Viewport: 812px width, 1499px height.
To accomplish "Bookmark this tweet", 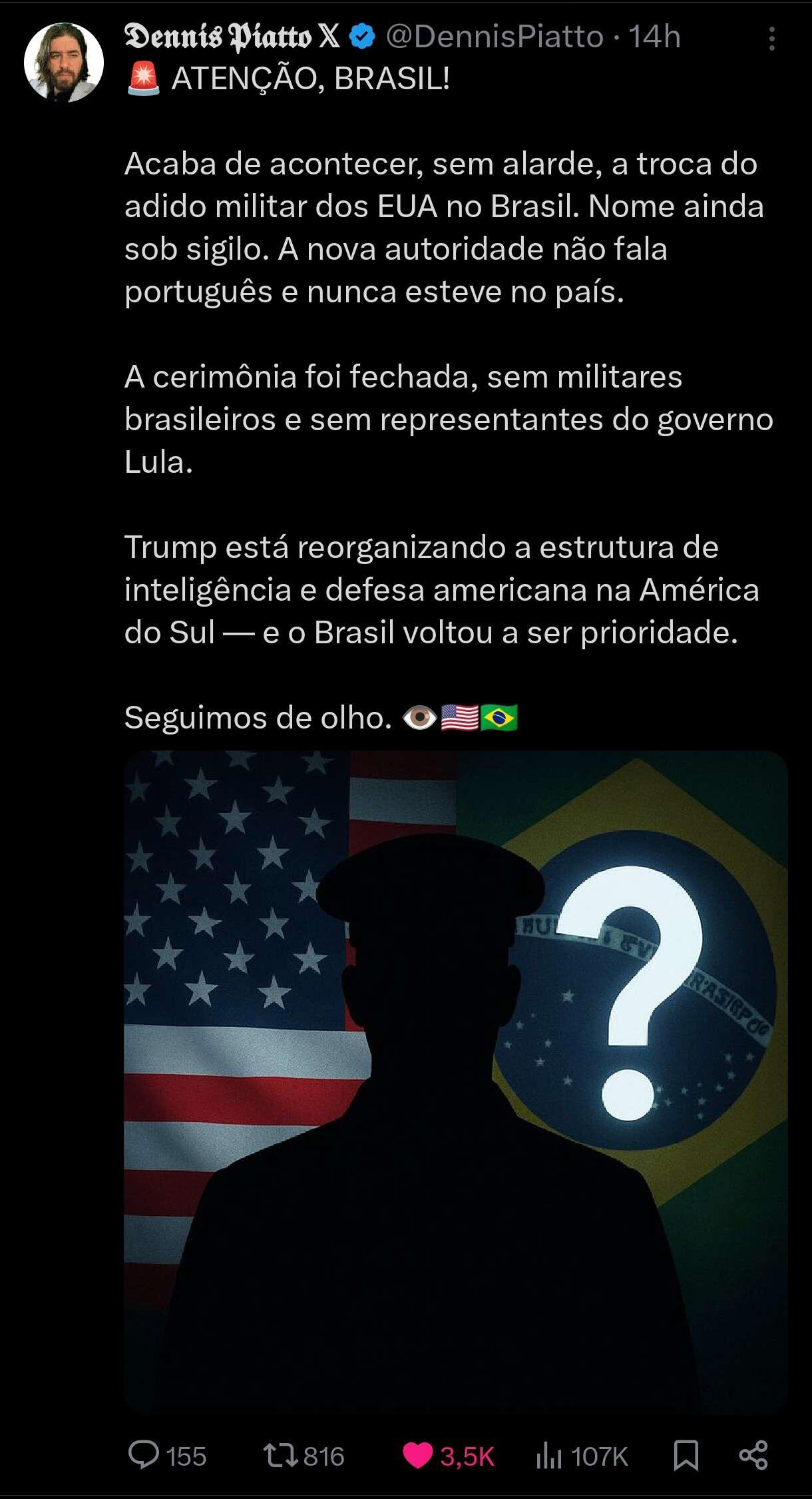I will pos(686,1456).
